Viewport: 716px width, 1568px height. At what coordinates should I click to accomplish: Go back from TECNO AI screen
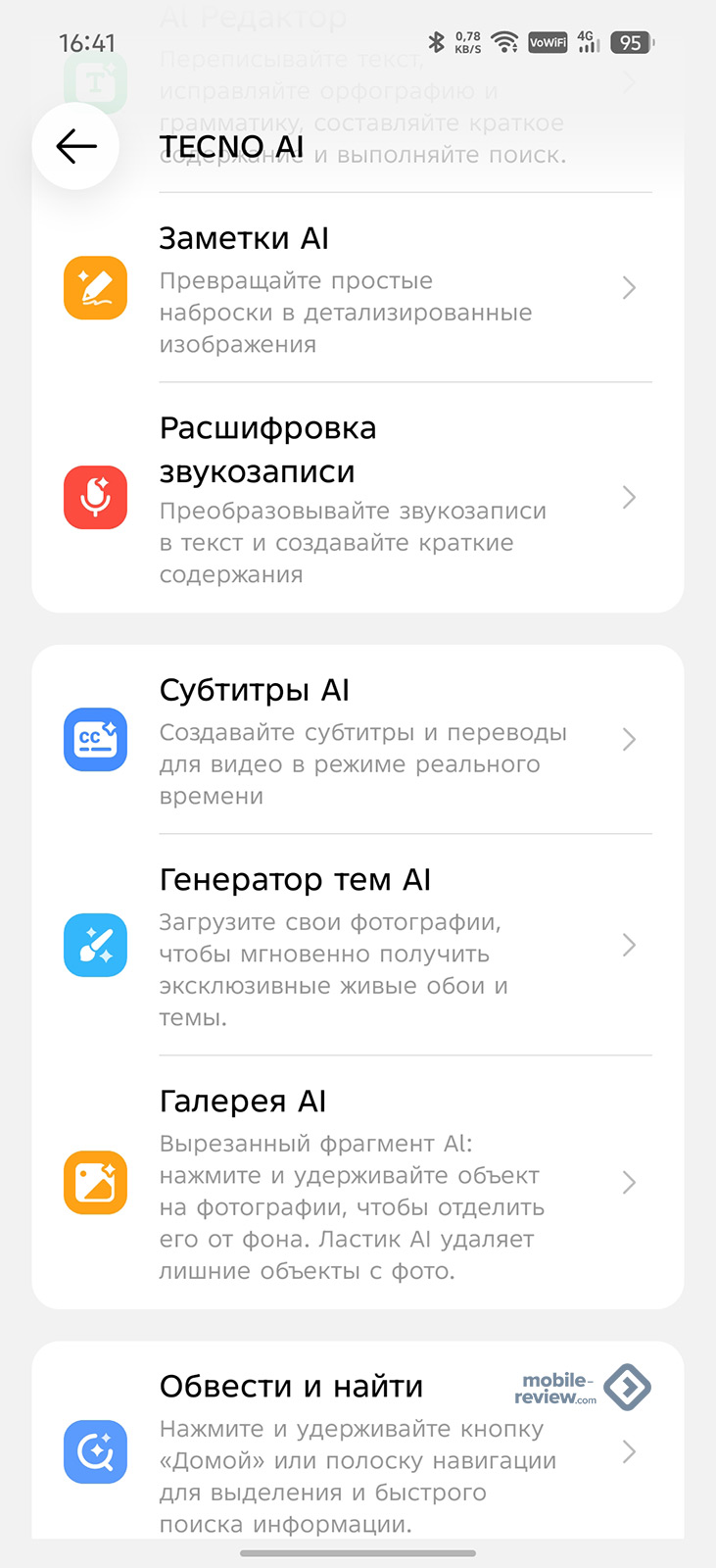pyautogui.click(x=76, y=147)
